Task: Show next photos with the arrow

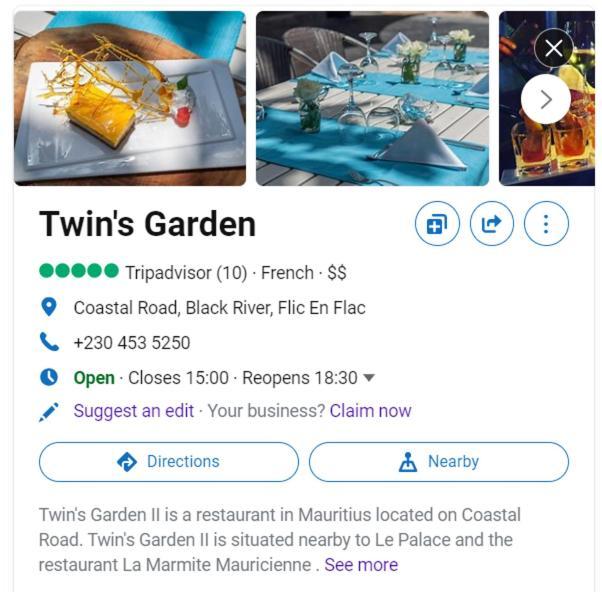Action: tap(545, 99)
